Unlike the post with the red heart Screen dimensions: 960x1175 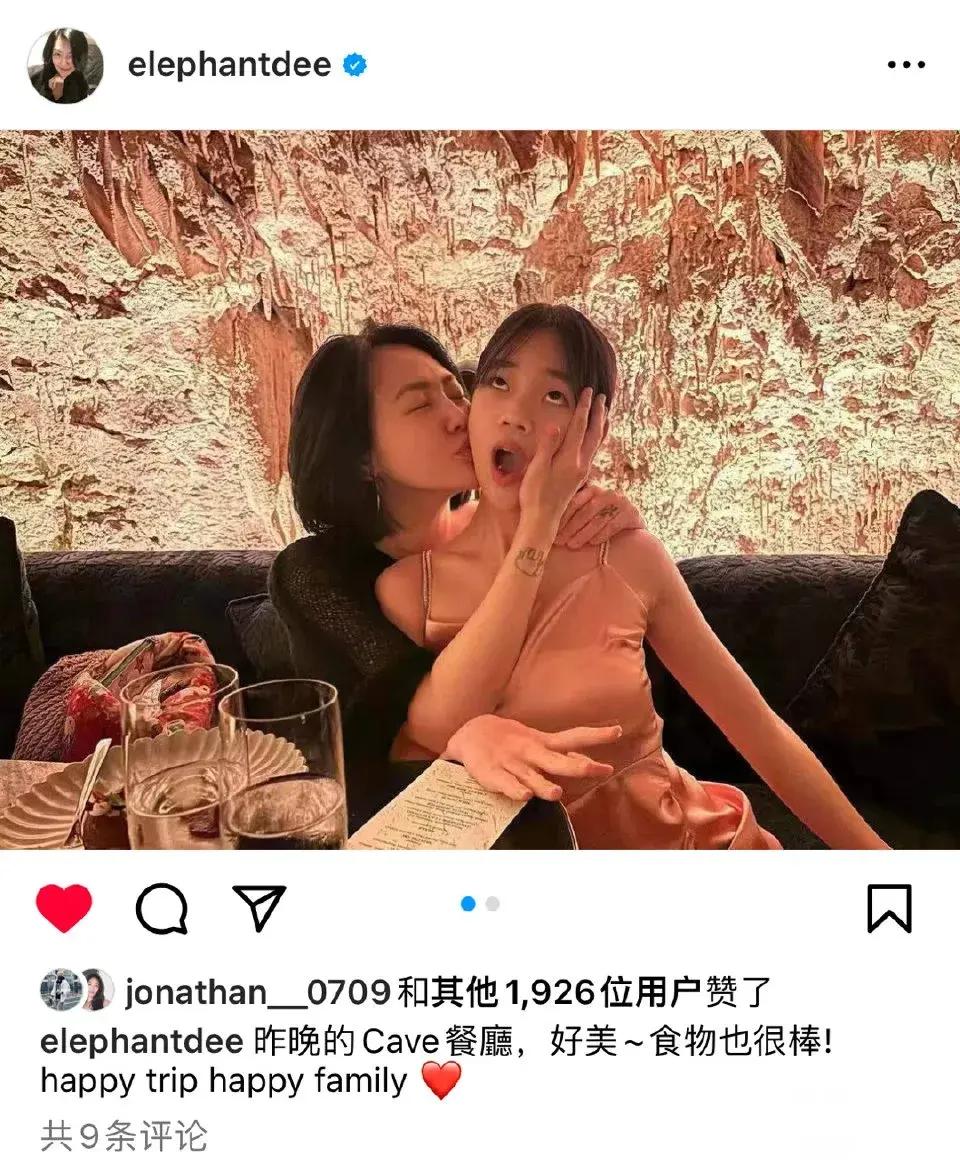64,909
